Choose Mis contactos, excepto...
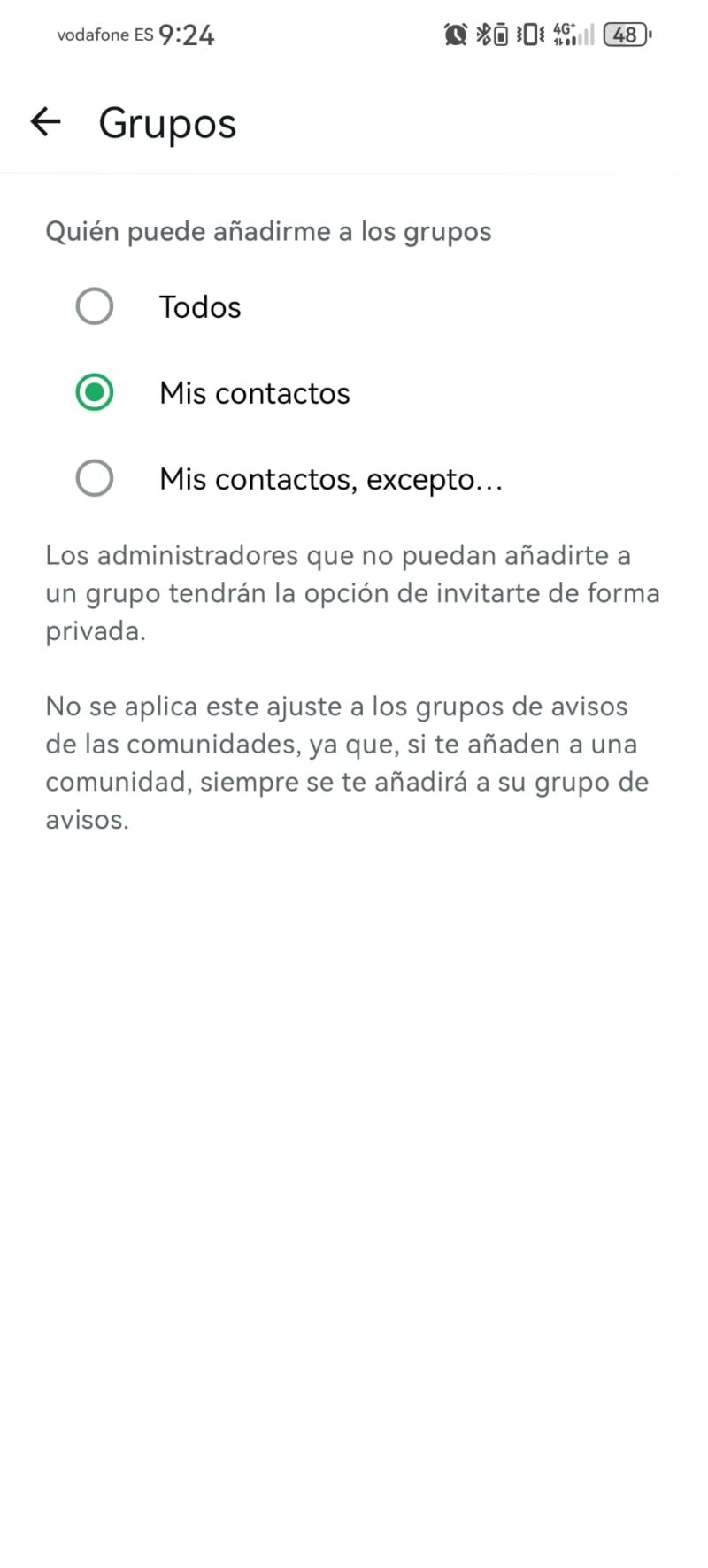The height and width of the screenshot is (1568, 708). [x=94, y=478]
